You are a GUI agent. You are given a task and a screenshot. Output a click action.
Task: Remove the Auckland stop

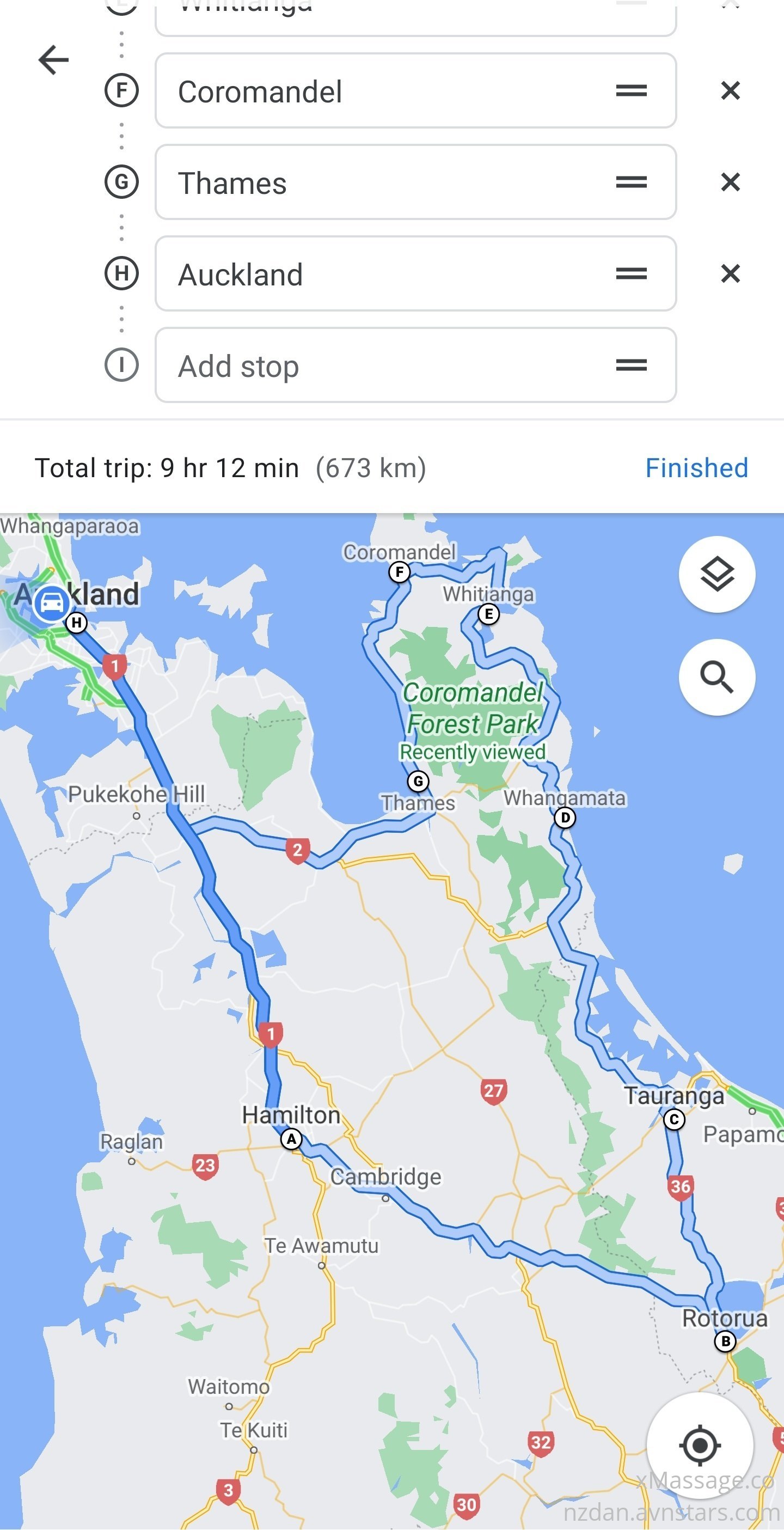point(730,274)
